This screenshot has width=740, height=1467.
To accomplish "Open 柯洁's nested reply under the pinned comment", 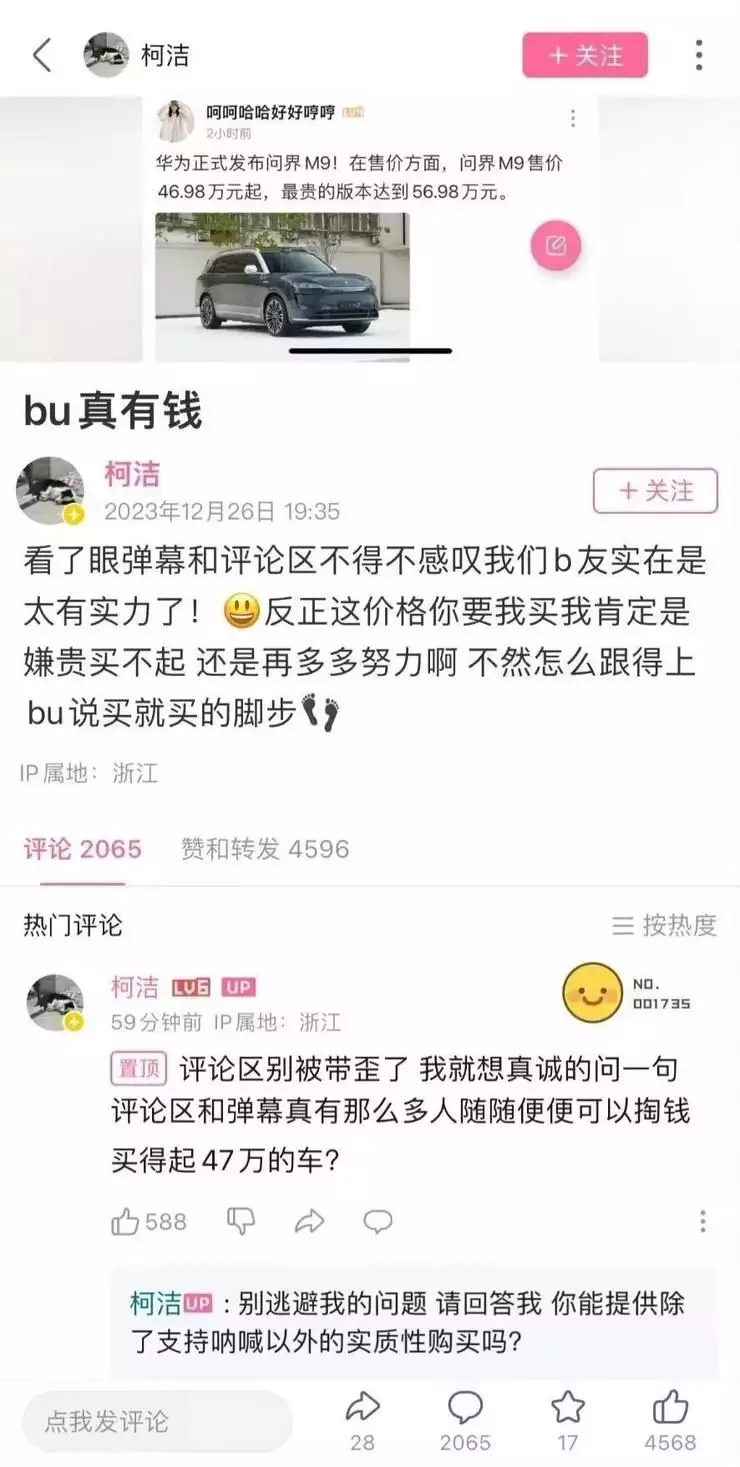I will tap(414, 1322).
